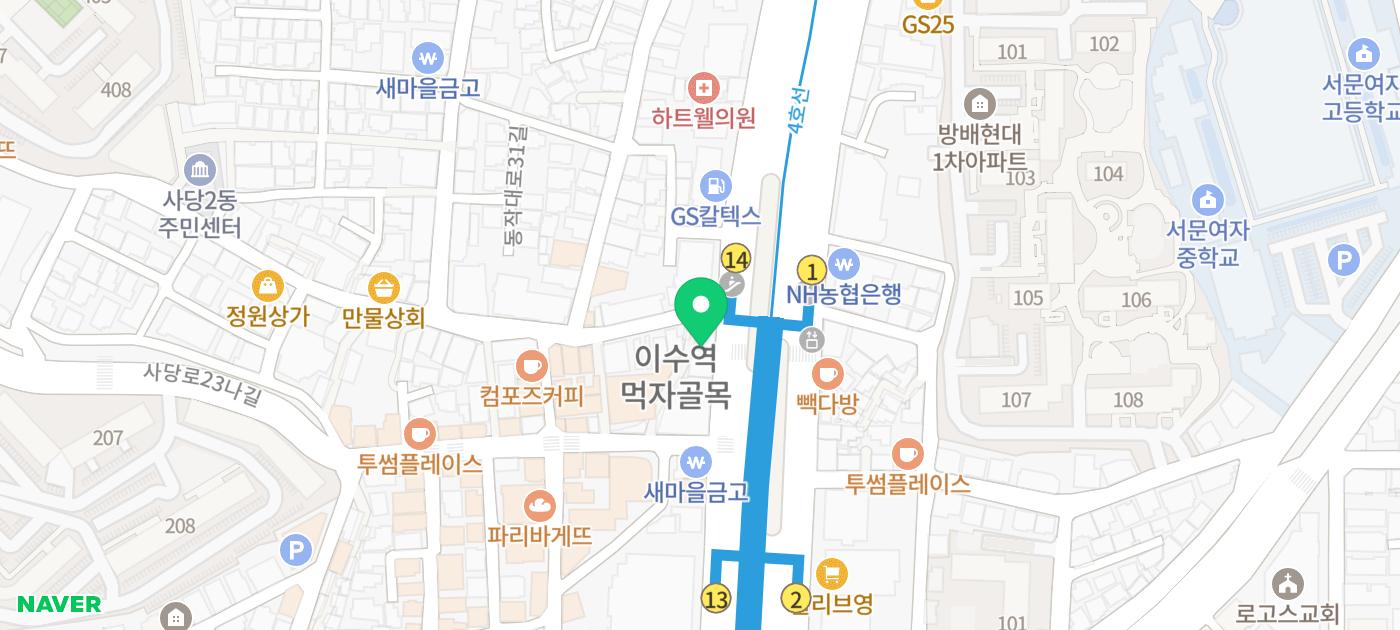Select 사당2동 주민센터 marker
The width and height of the screenshot is (1400, 630).
pyautogui.click(x=200, y=170)
